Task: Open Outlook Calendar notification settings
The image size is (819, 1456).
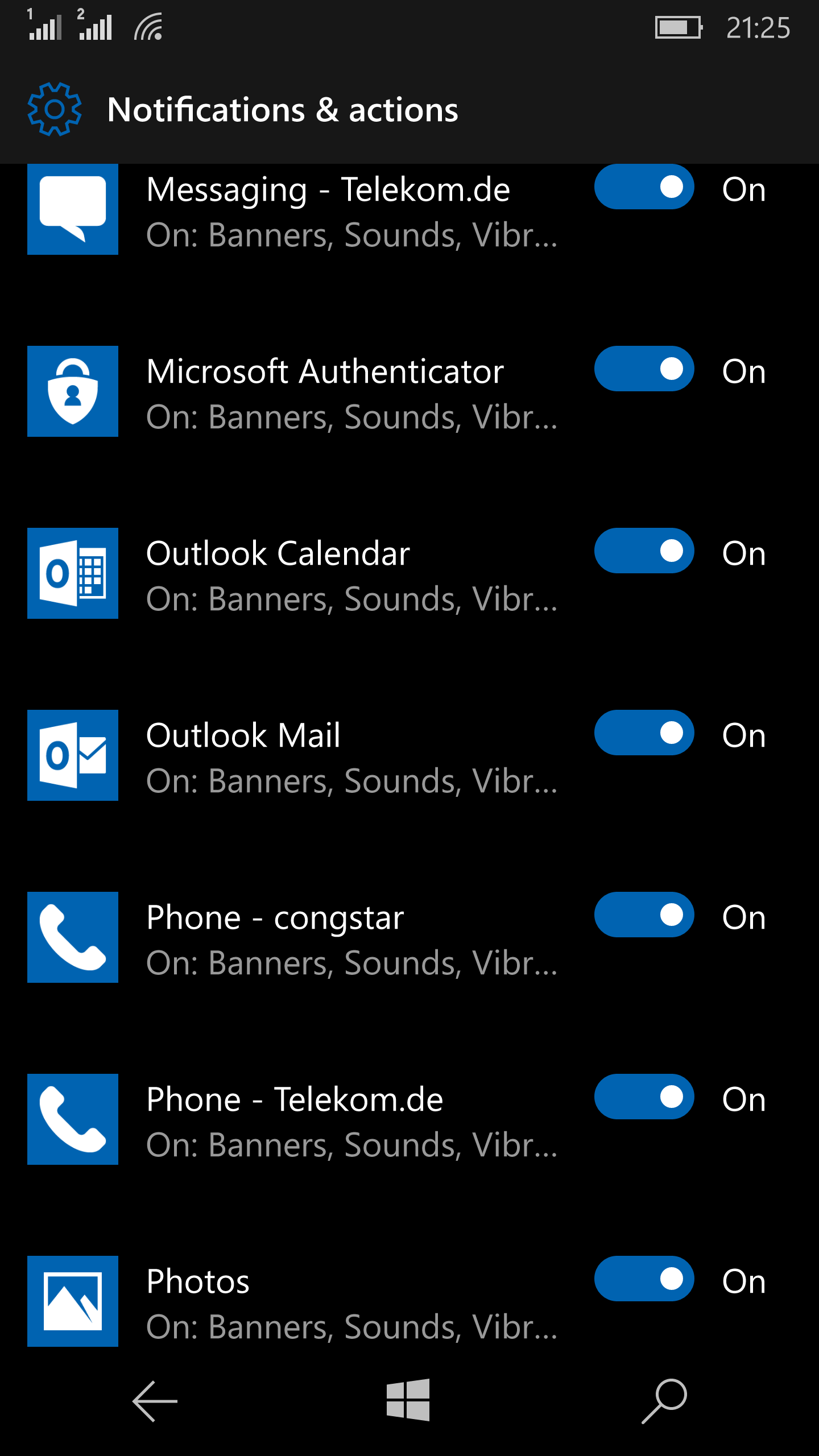Action: pyautogui.click(x=278, y=576)
